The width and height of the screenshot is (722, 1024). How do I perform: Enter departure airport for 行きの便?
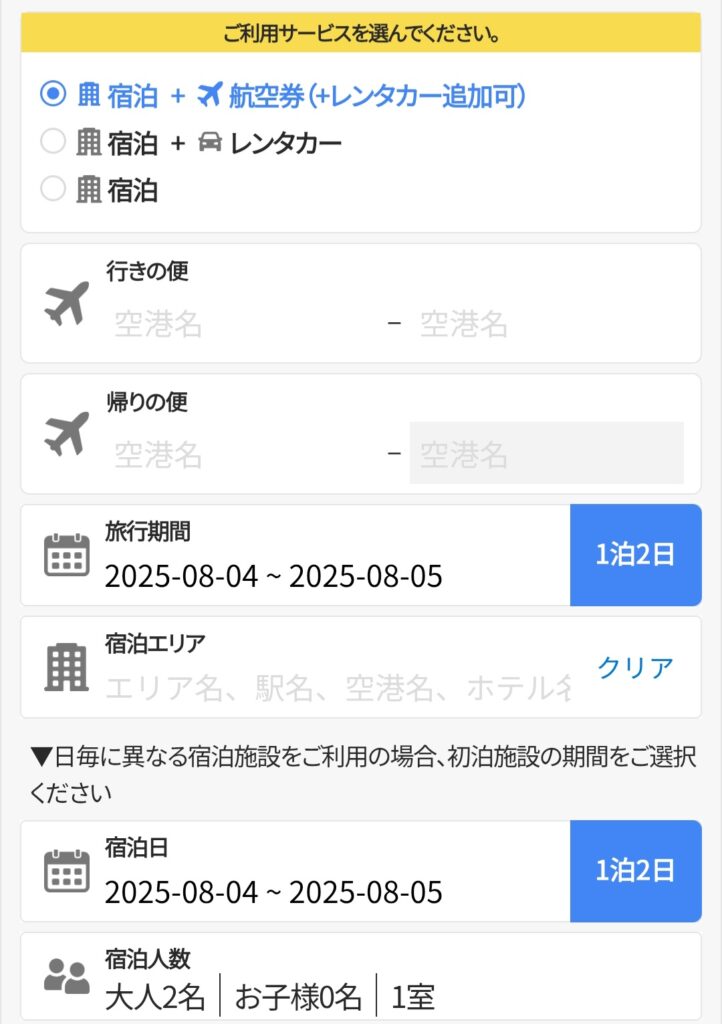point(240,324)
